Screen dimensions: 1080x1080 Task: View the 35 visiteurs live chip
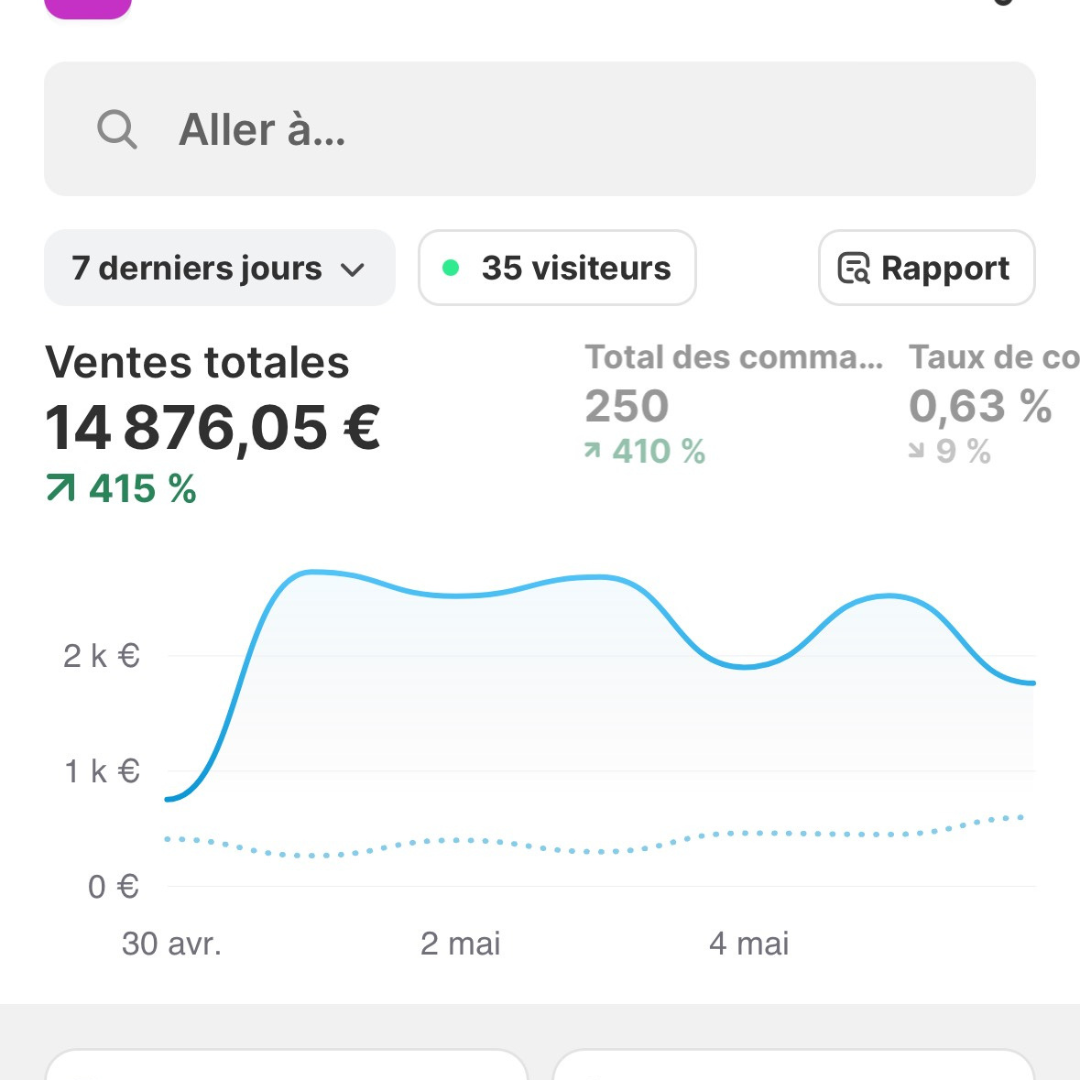tap(557, 268)
